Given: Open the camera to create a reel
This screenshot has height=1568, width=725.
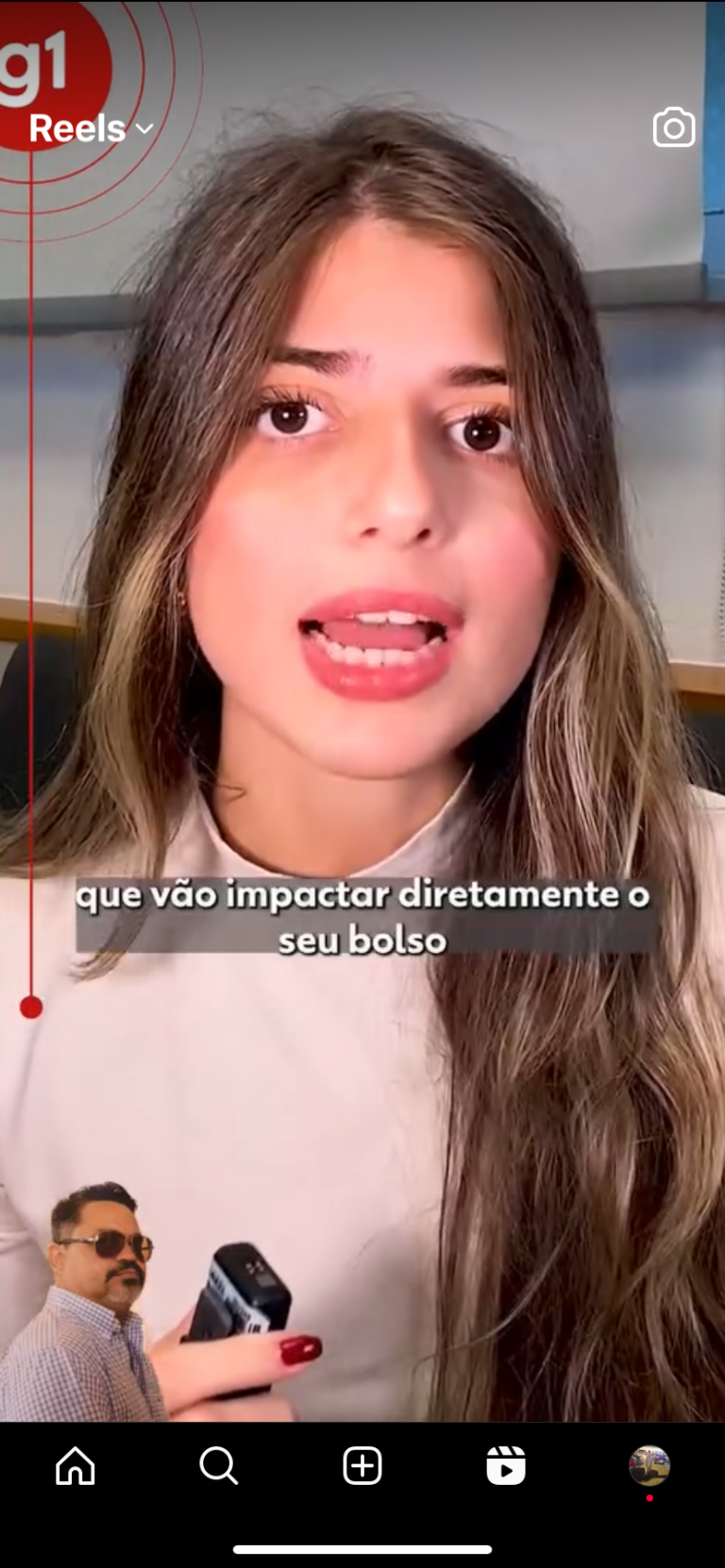Looking at the screenshot, I should pos(673,127).
